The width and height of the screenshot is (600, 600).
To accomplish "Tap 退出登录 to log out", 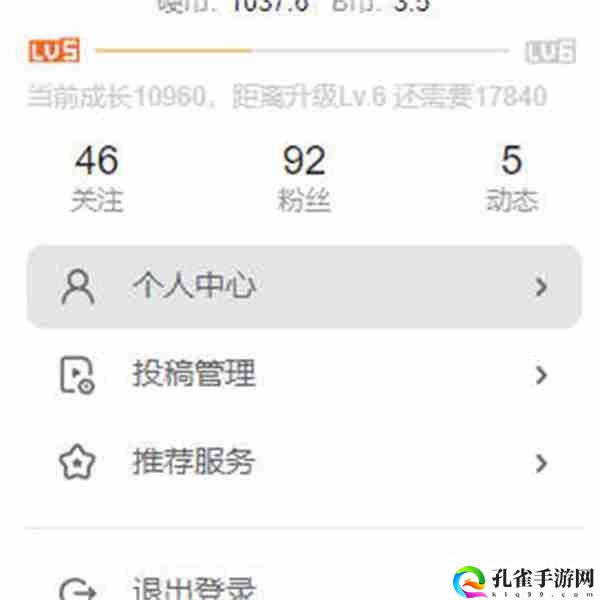I will [x=195, y=588].
